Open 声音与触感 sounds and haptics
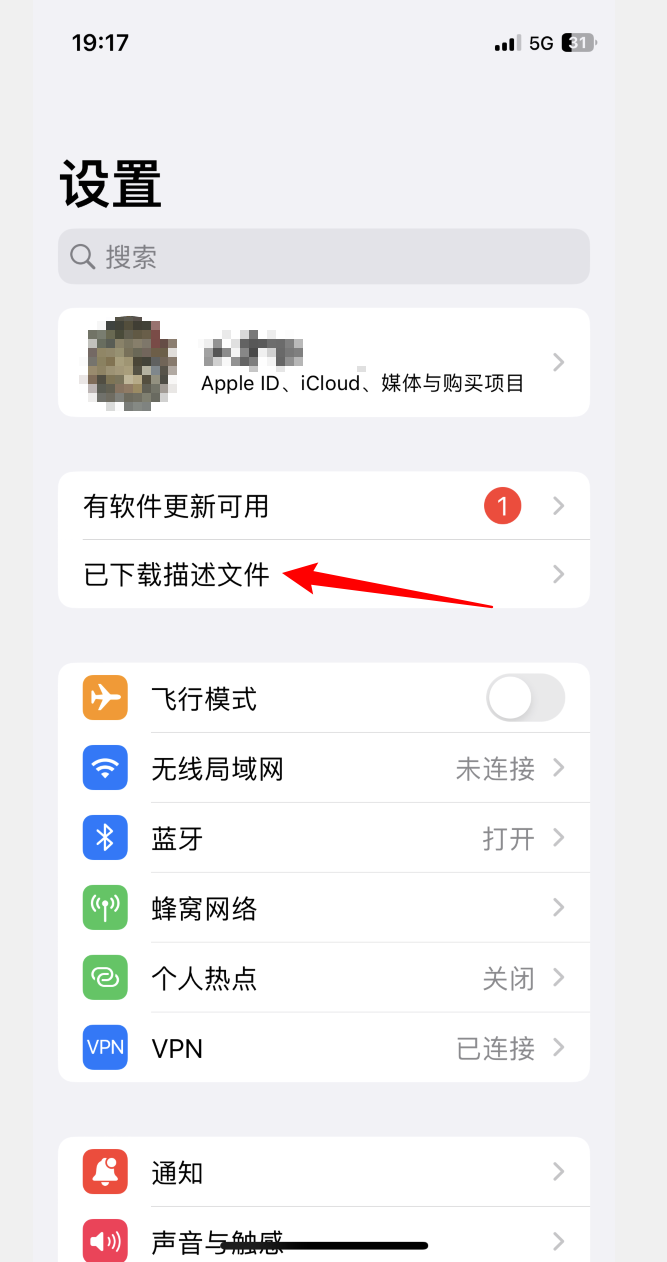 (323, 1240)
